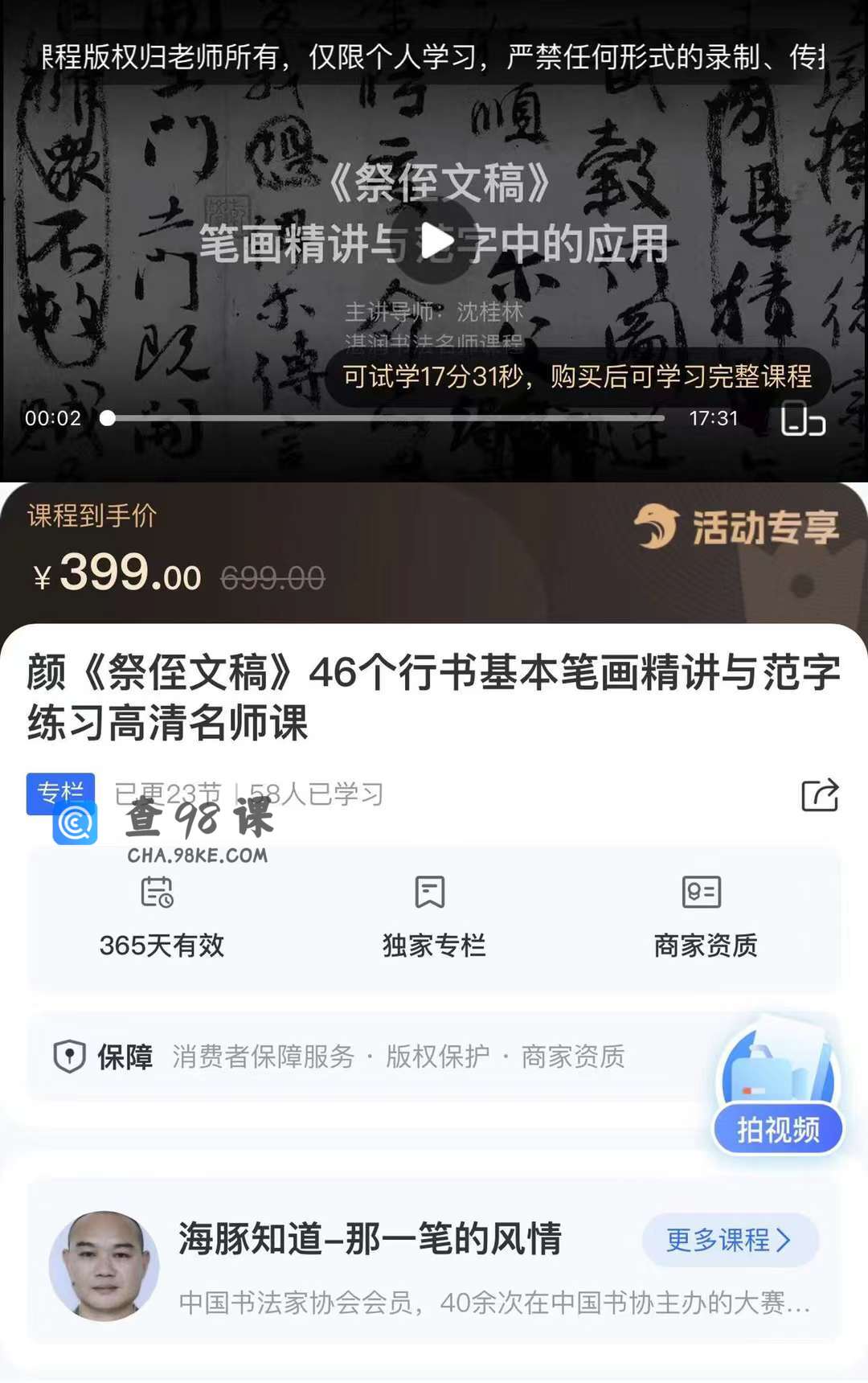Open the 保障 consumer protection row
Screen dimensions: 868x1383
click(362, 1057)
